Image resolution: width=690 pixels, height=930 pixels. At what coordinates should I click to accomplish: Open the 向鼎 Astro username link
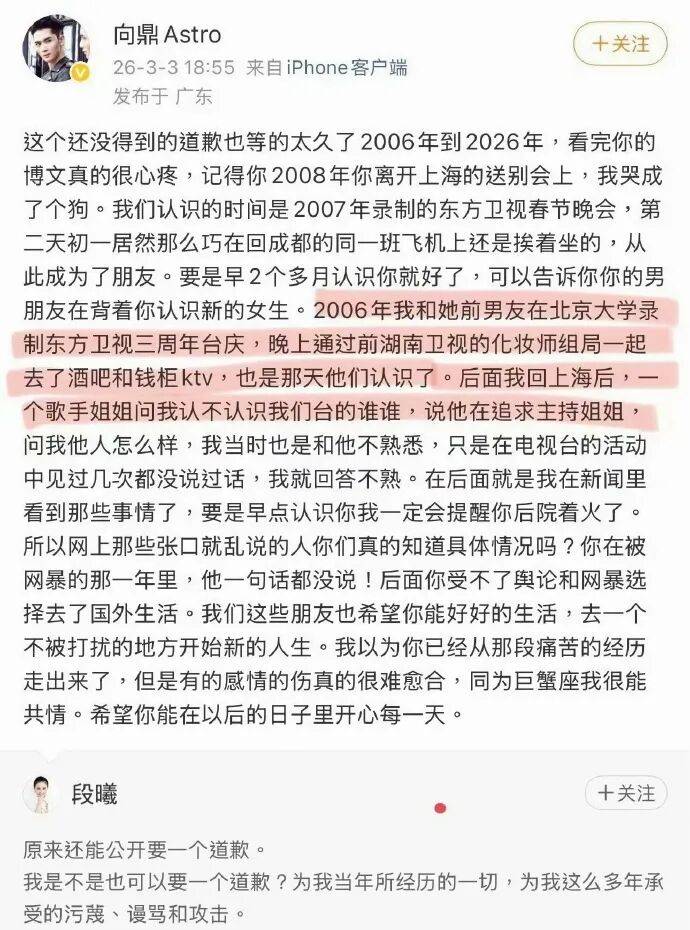(167, 35)
